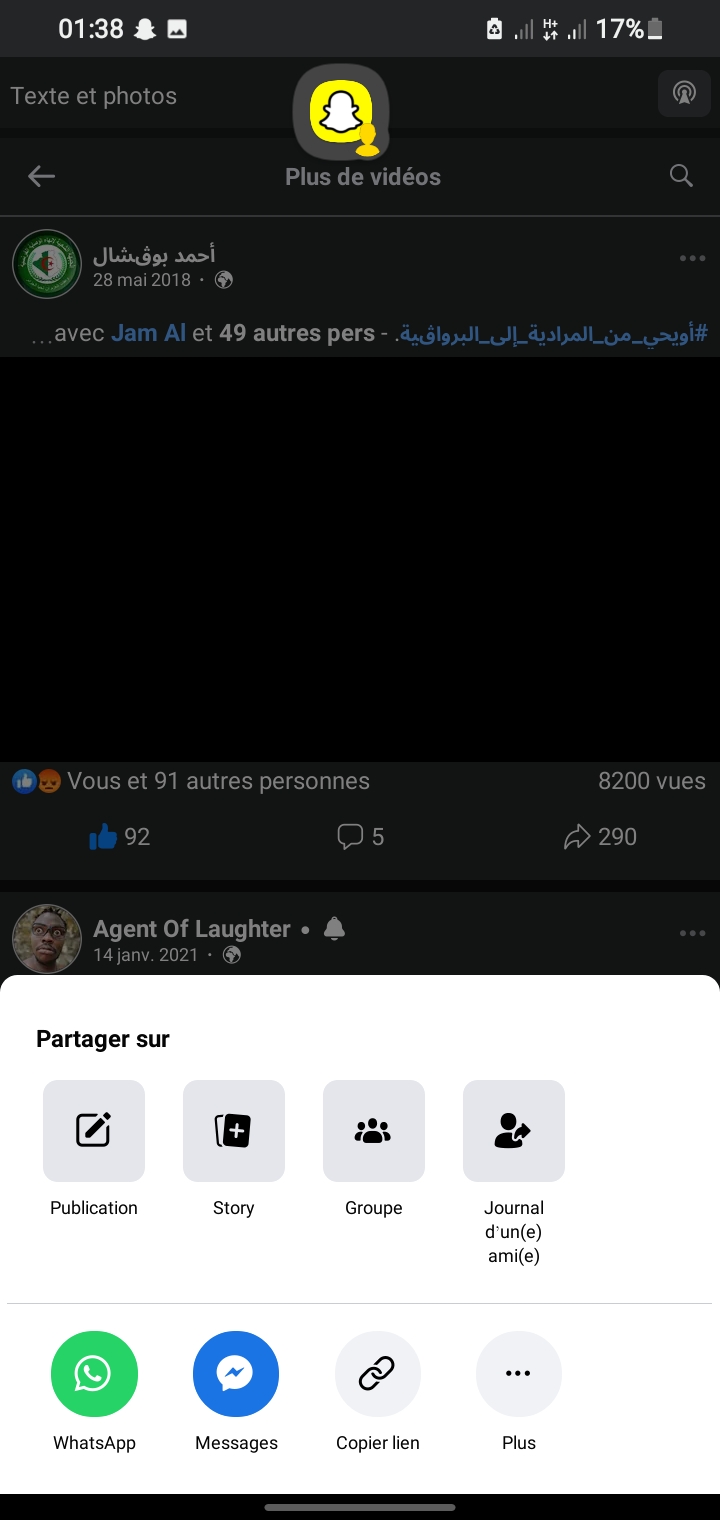The image size is (720, 1520).
Task: Open the Agent Of Laughter page
Action: [191, 929]
